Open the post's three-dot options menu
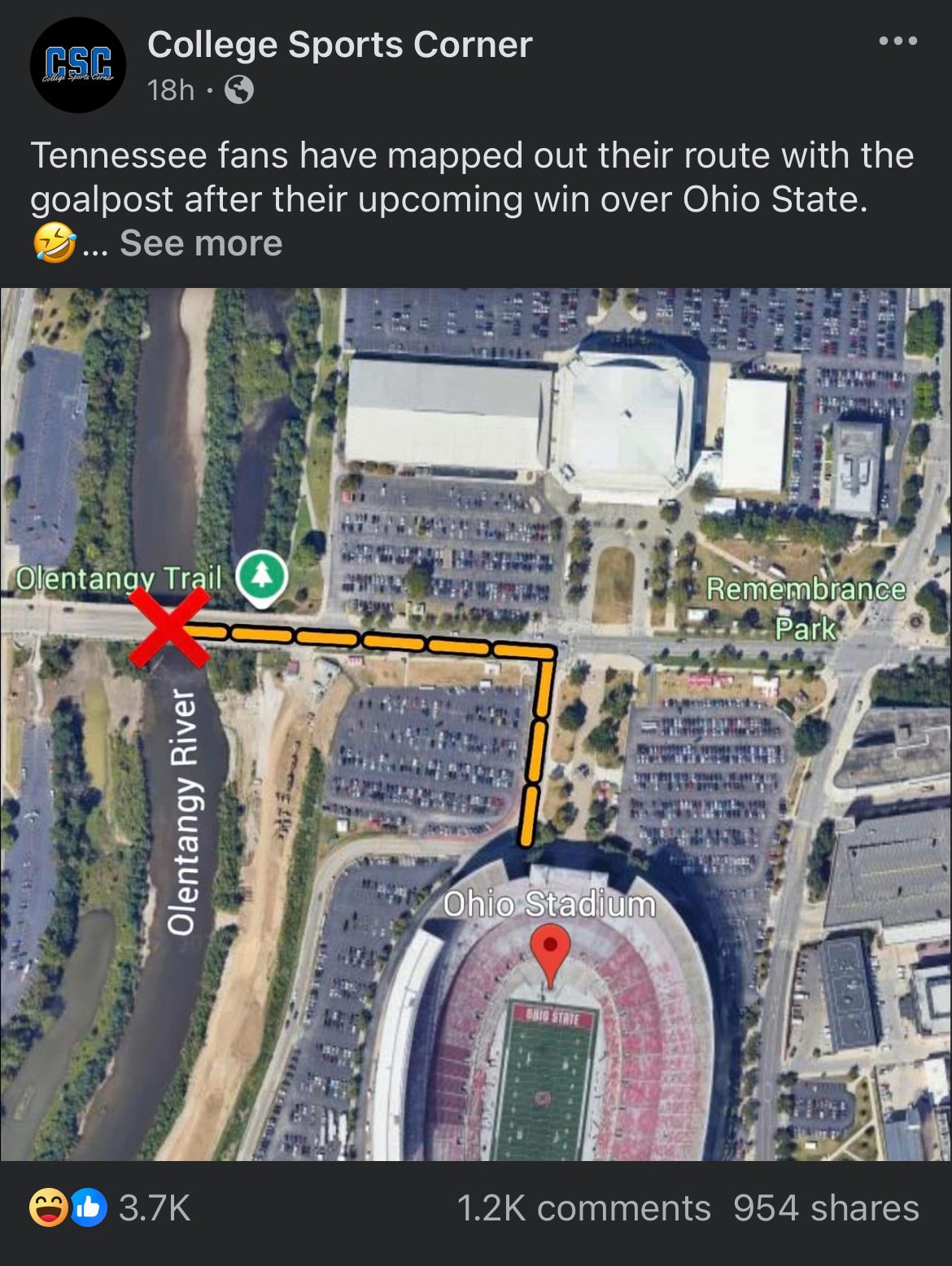The width and height of the screenshot is (952, 1266). pyautogui.click(x=897, y=41)
